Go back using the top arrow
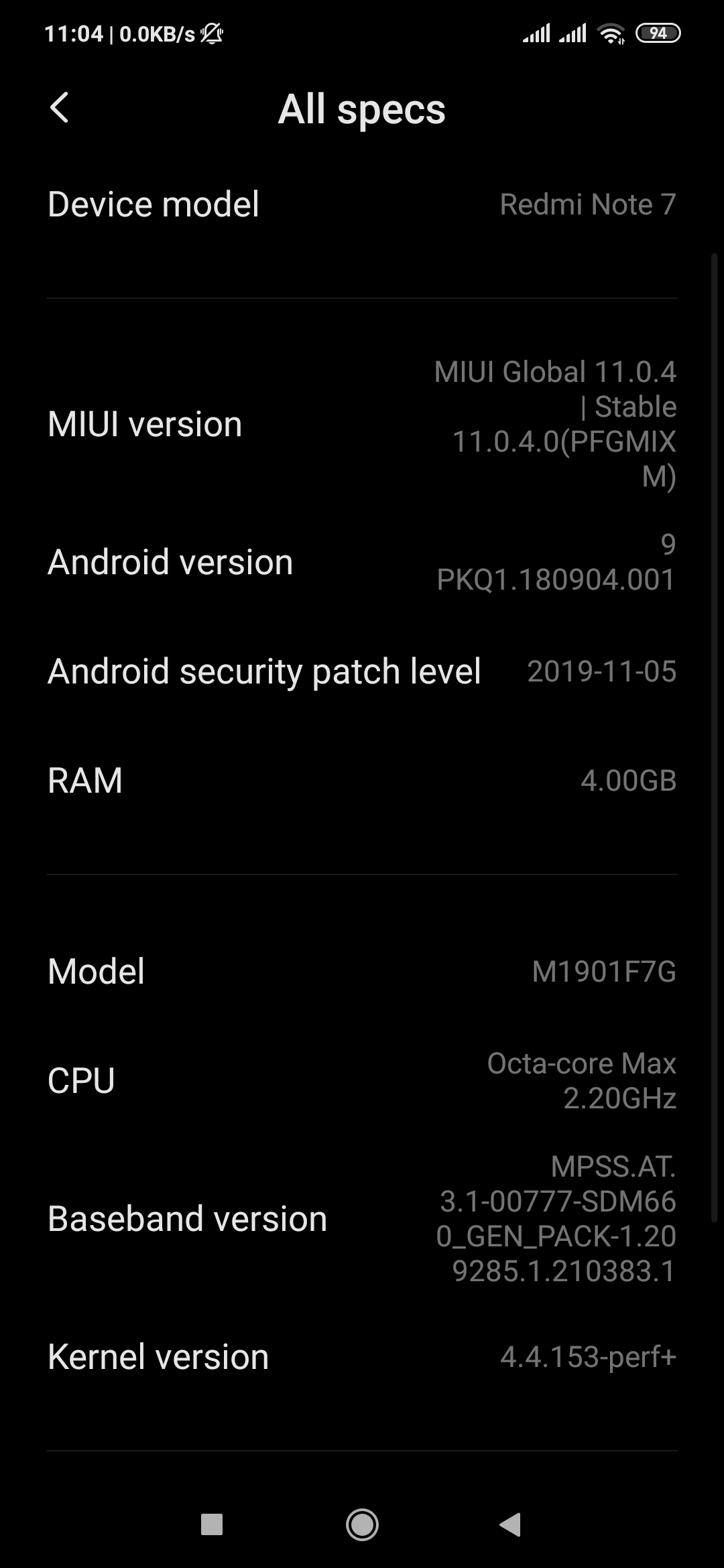Screen dimensions: 724x1568 pyautogui.click(x=59, y=108)
